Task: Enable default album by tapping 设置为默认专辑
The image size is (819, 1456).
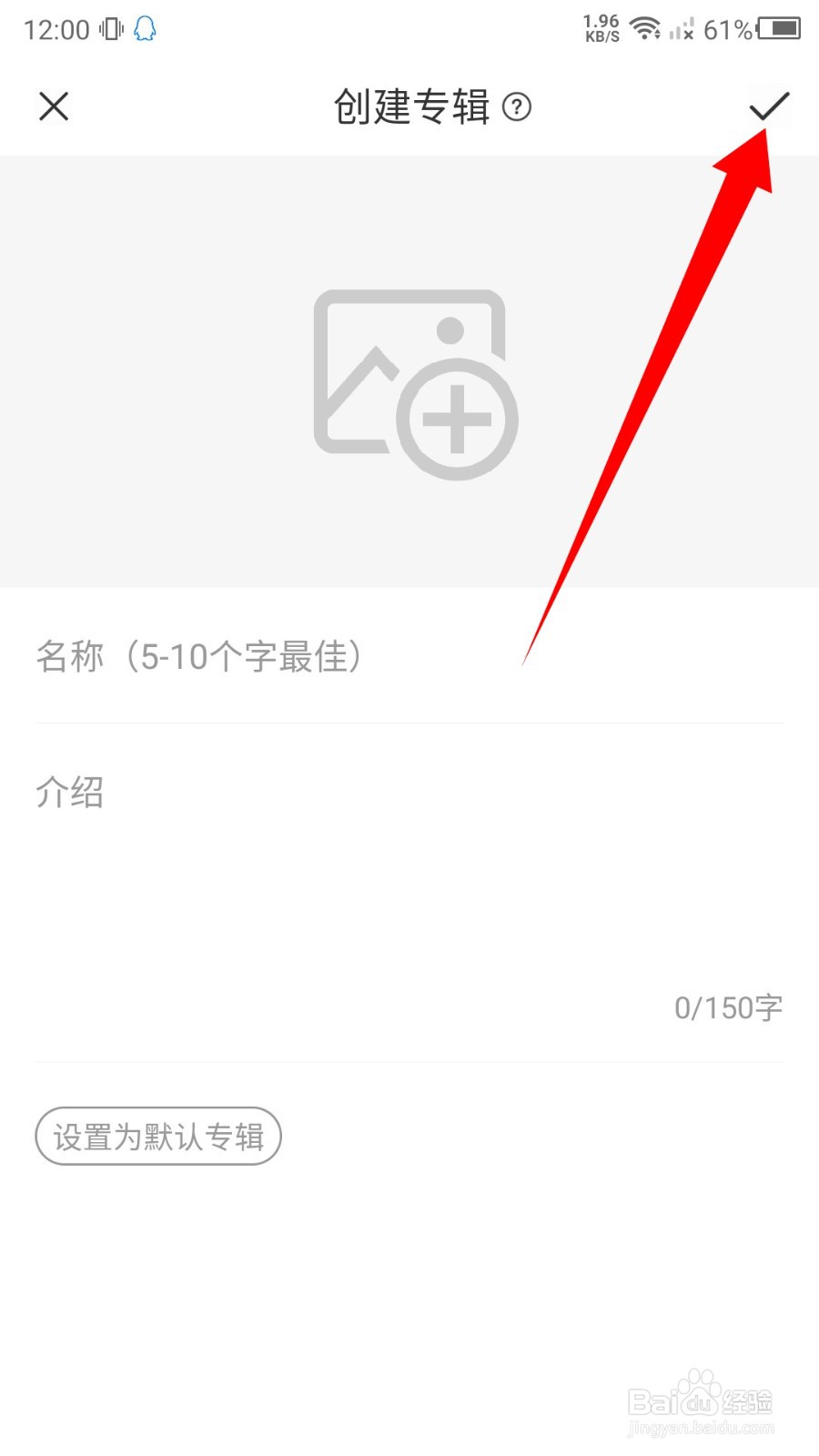Action: click(x=157, y=1136)
